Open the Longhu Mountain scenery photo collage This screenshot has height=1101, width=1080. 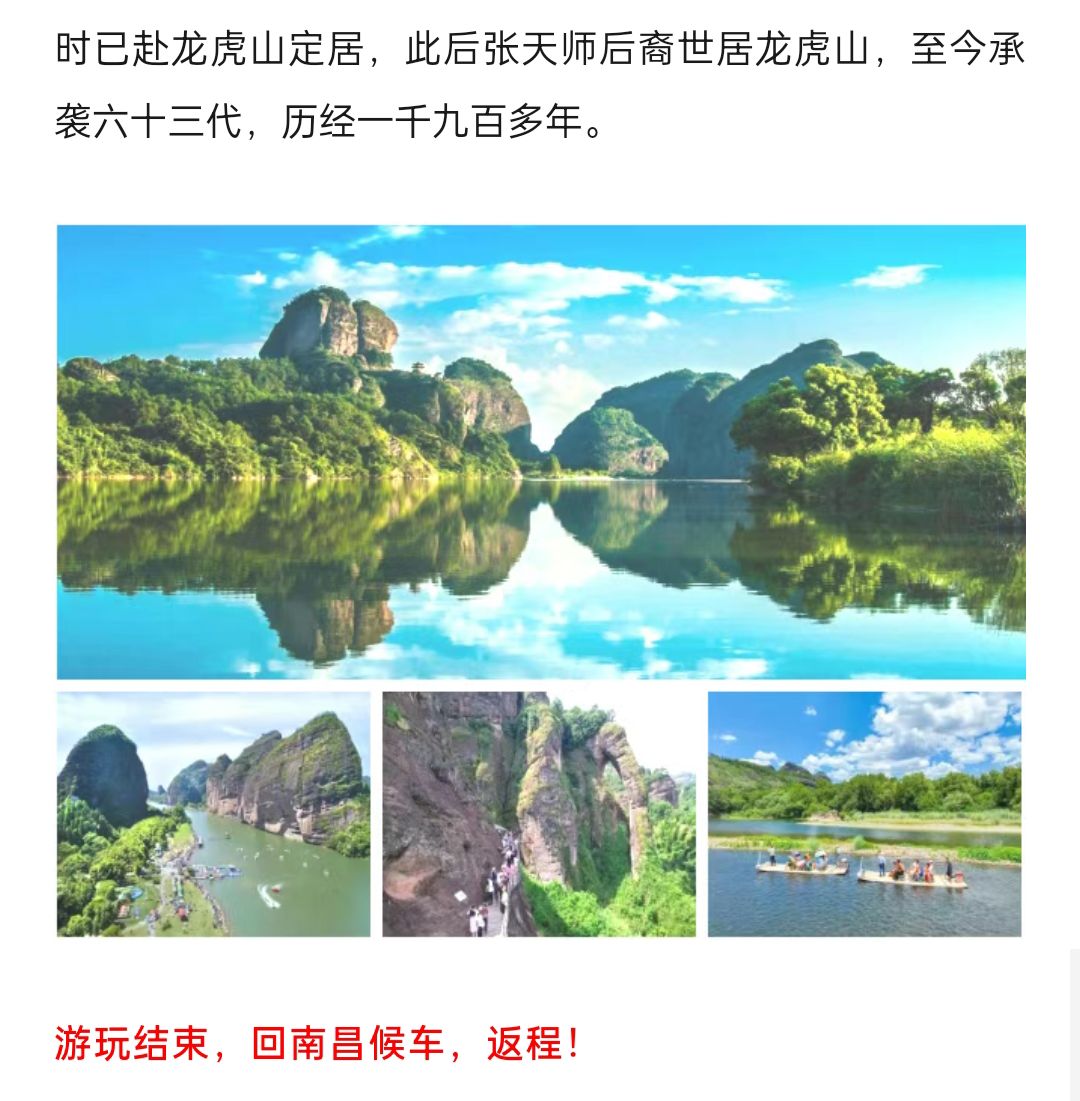tap(540, 580)
